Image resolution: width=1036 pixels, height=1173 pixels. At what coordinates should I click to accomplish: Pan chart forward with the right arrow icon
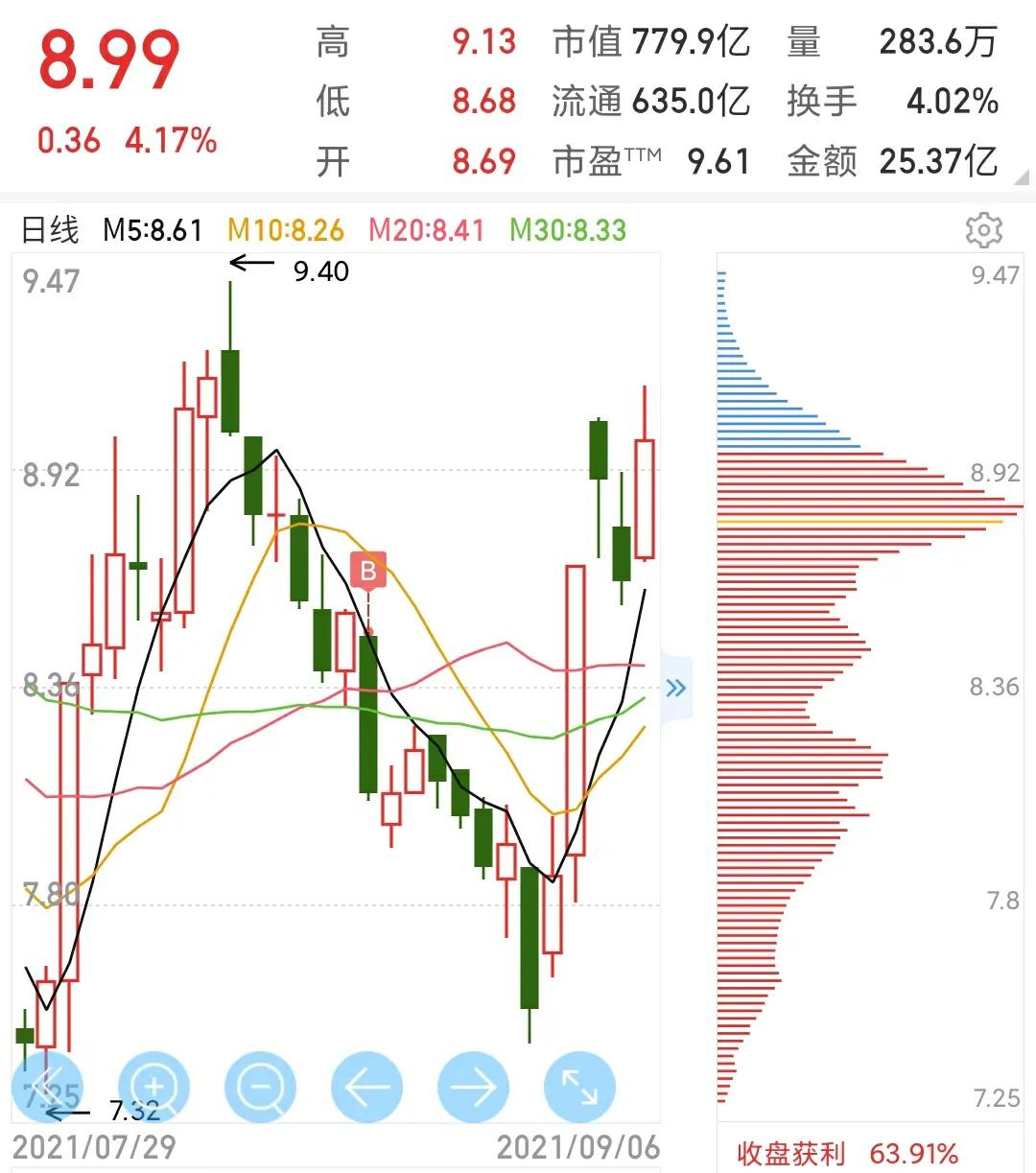click(472, 1087)
